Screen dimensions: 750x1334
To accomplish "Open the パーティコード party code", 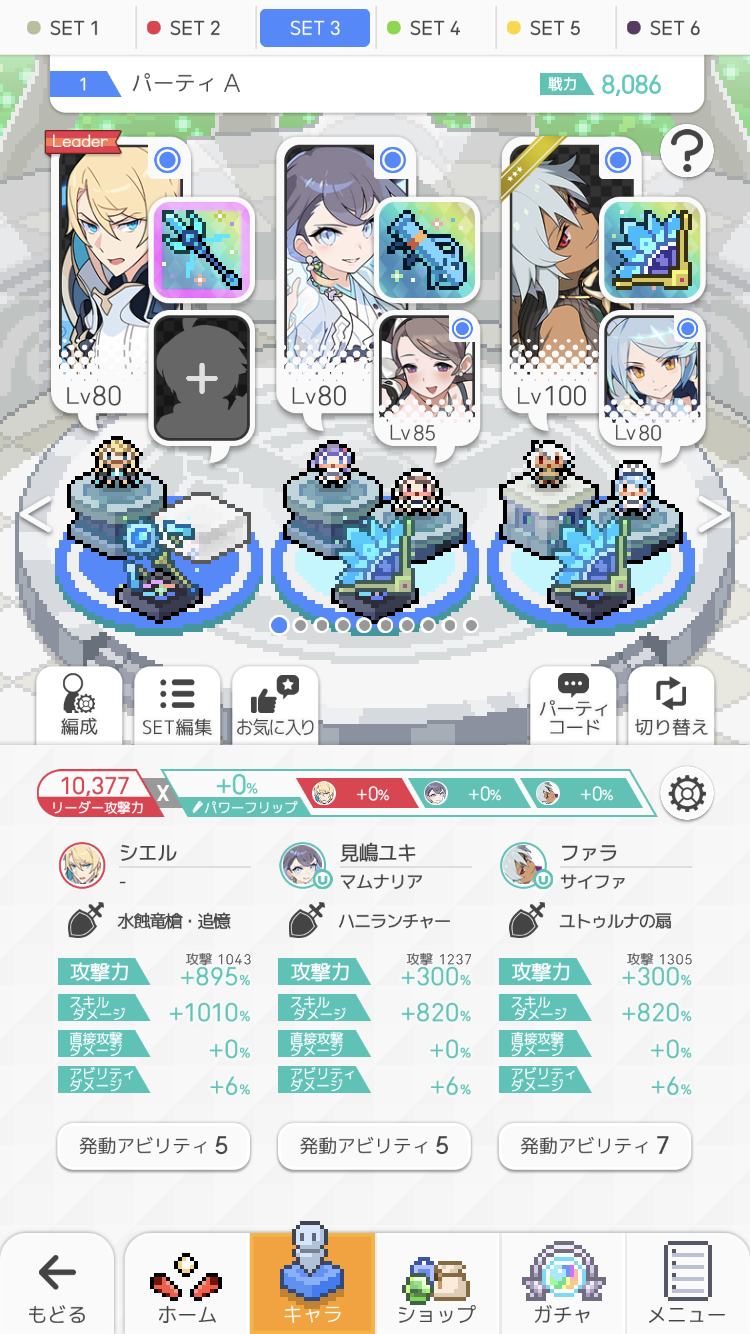I will (x=573, y=705).
